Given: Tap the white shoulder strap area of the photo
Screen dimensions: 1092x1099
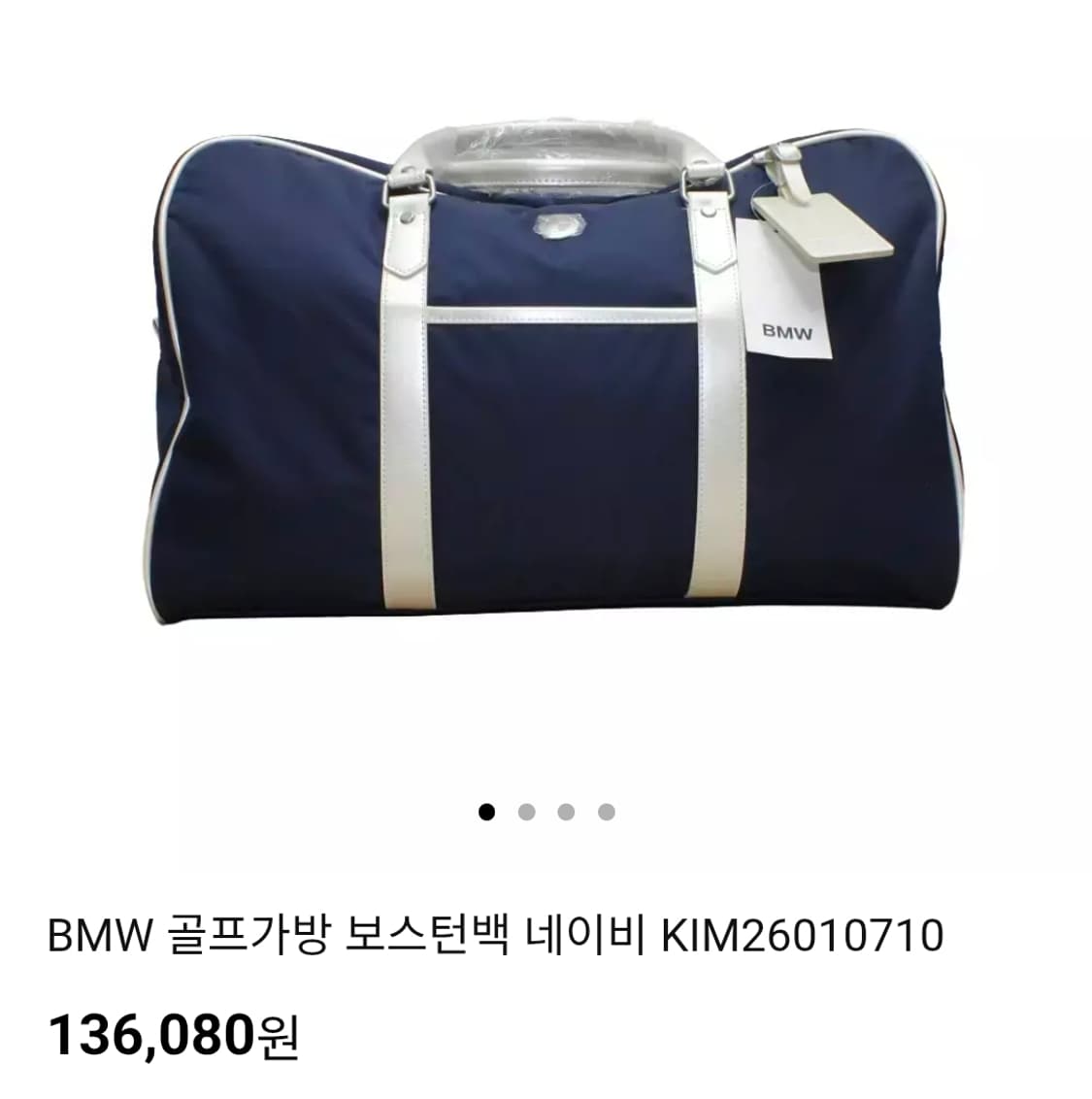Looking at the screenshot, I should 408,437.
